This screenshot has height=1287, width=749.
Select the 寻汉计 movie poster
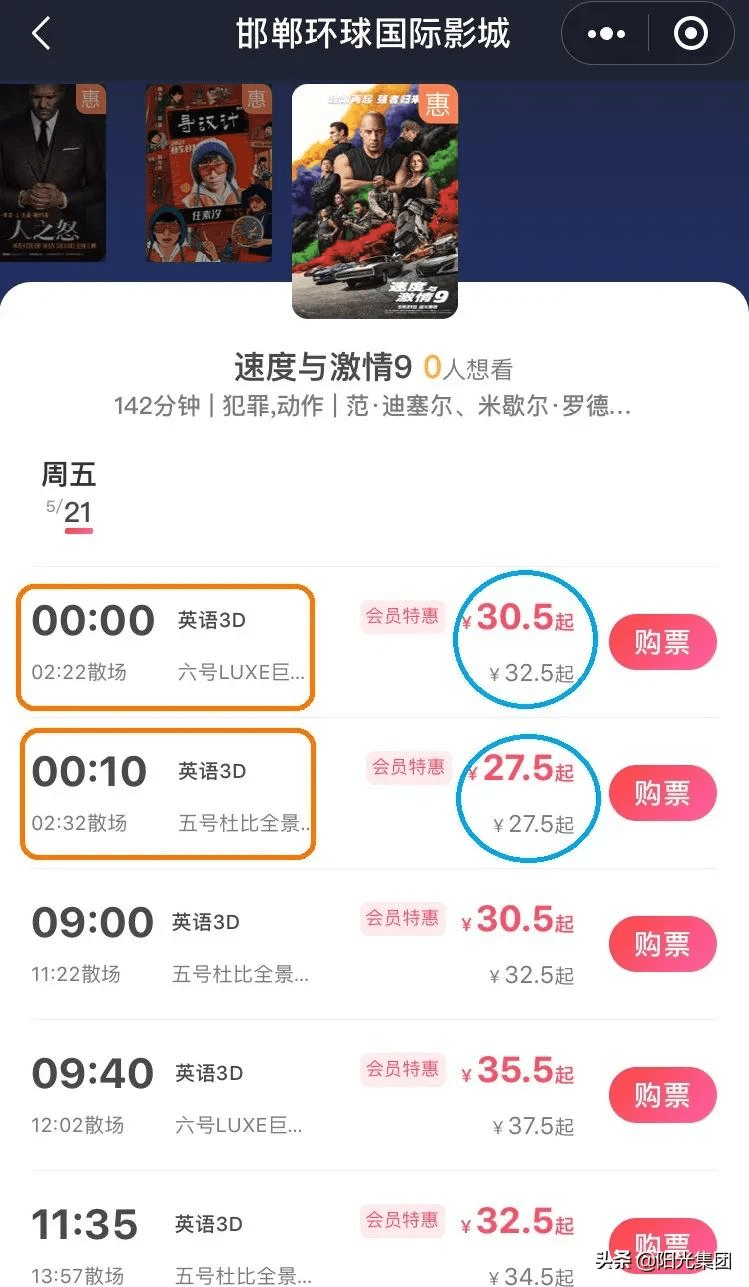point(209,172)
